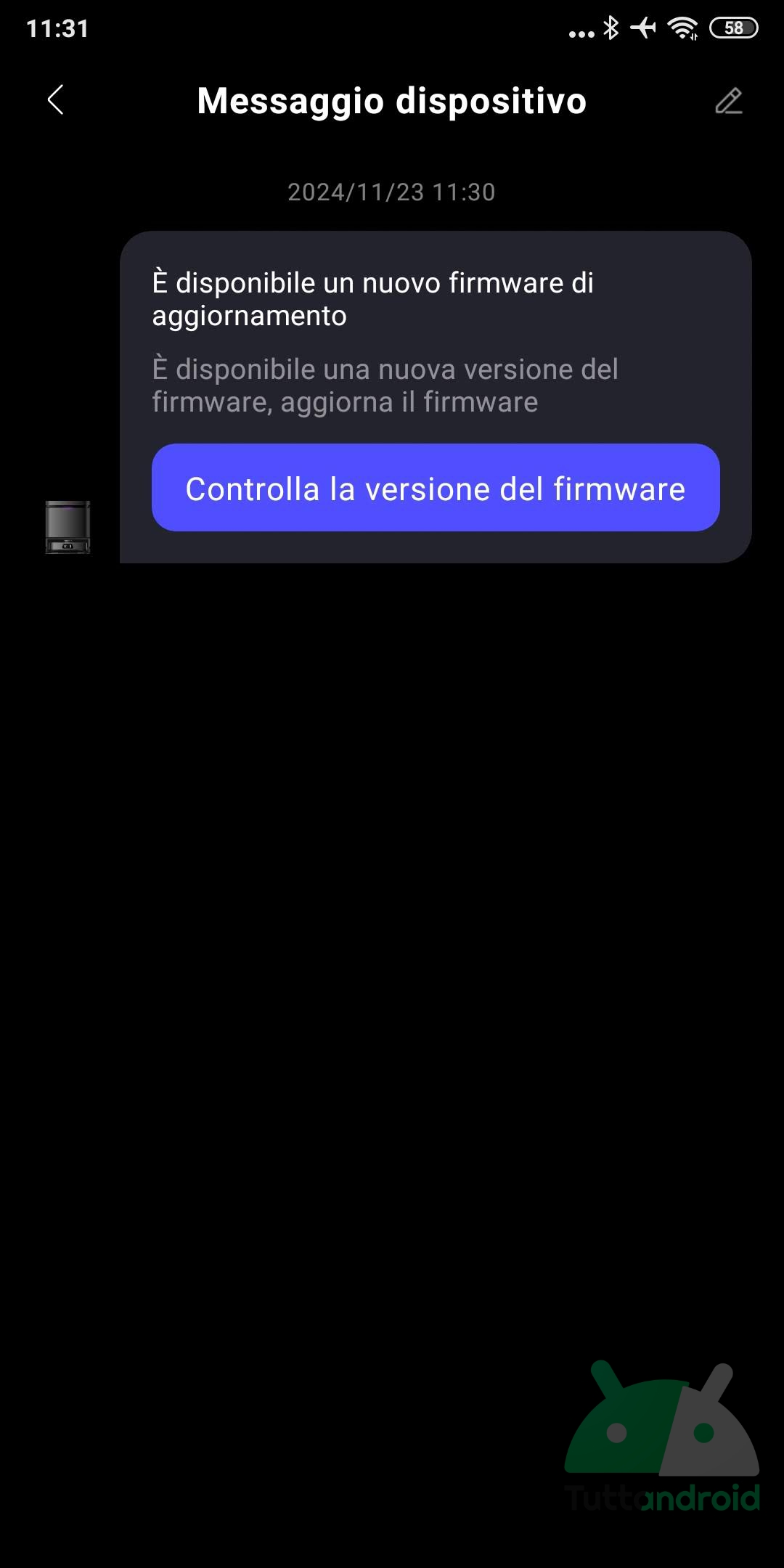Go back from Messaggio dispositivo
The width and height of the screenshot is (784, 1568).
point(56,100)
